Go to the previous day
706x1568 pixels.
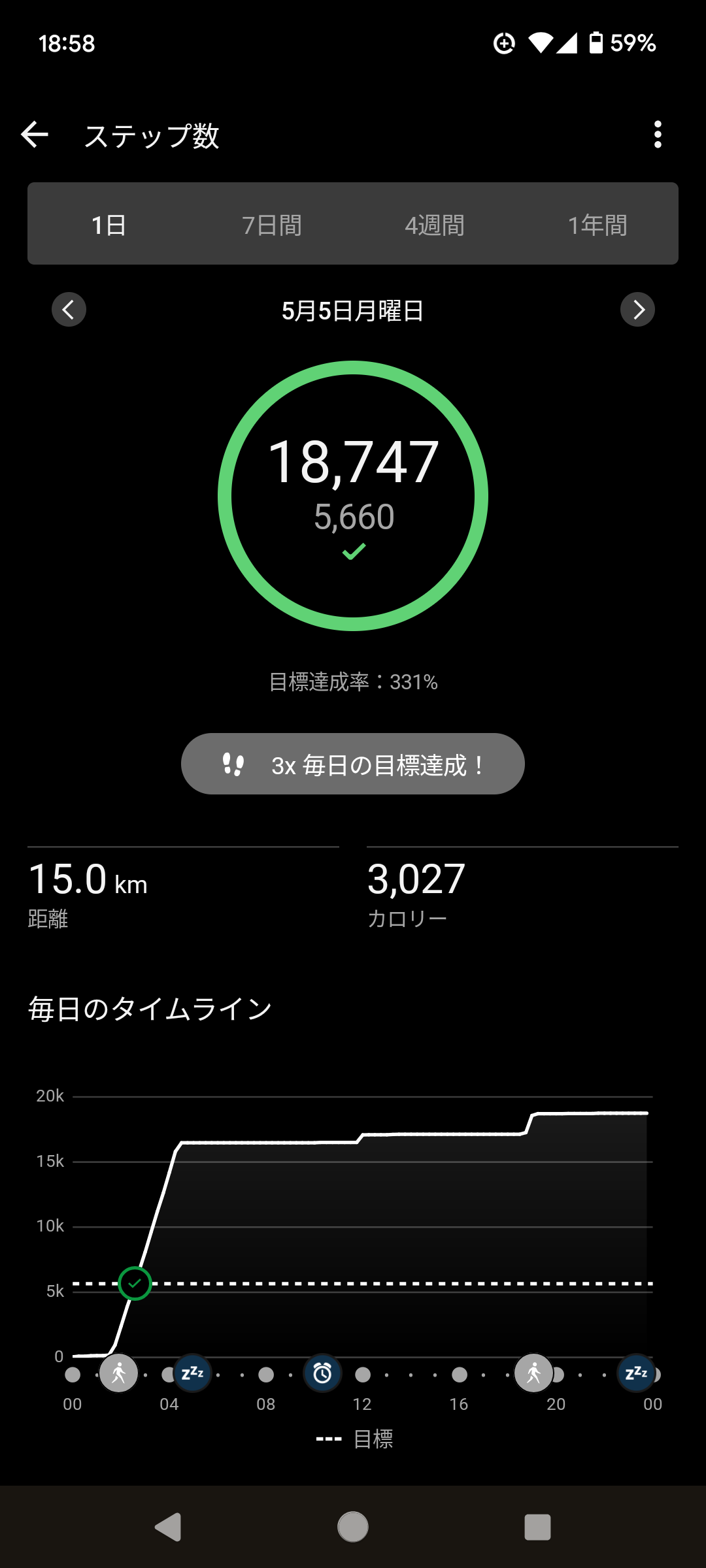(69, 309)
